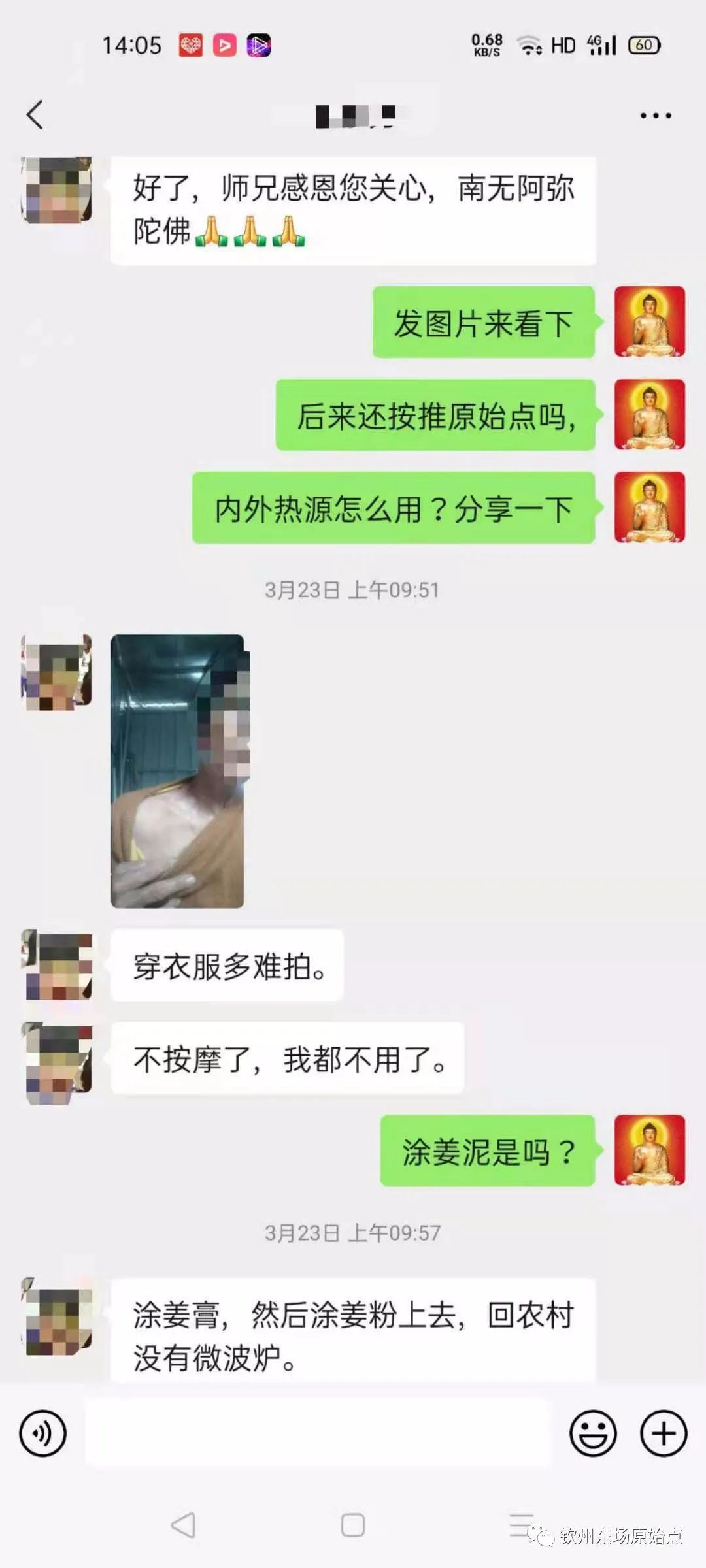Open the chat overflow menu
Image resolution: width=706 pixels, height=1568 pixels.
pos(655,116)
